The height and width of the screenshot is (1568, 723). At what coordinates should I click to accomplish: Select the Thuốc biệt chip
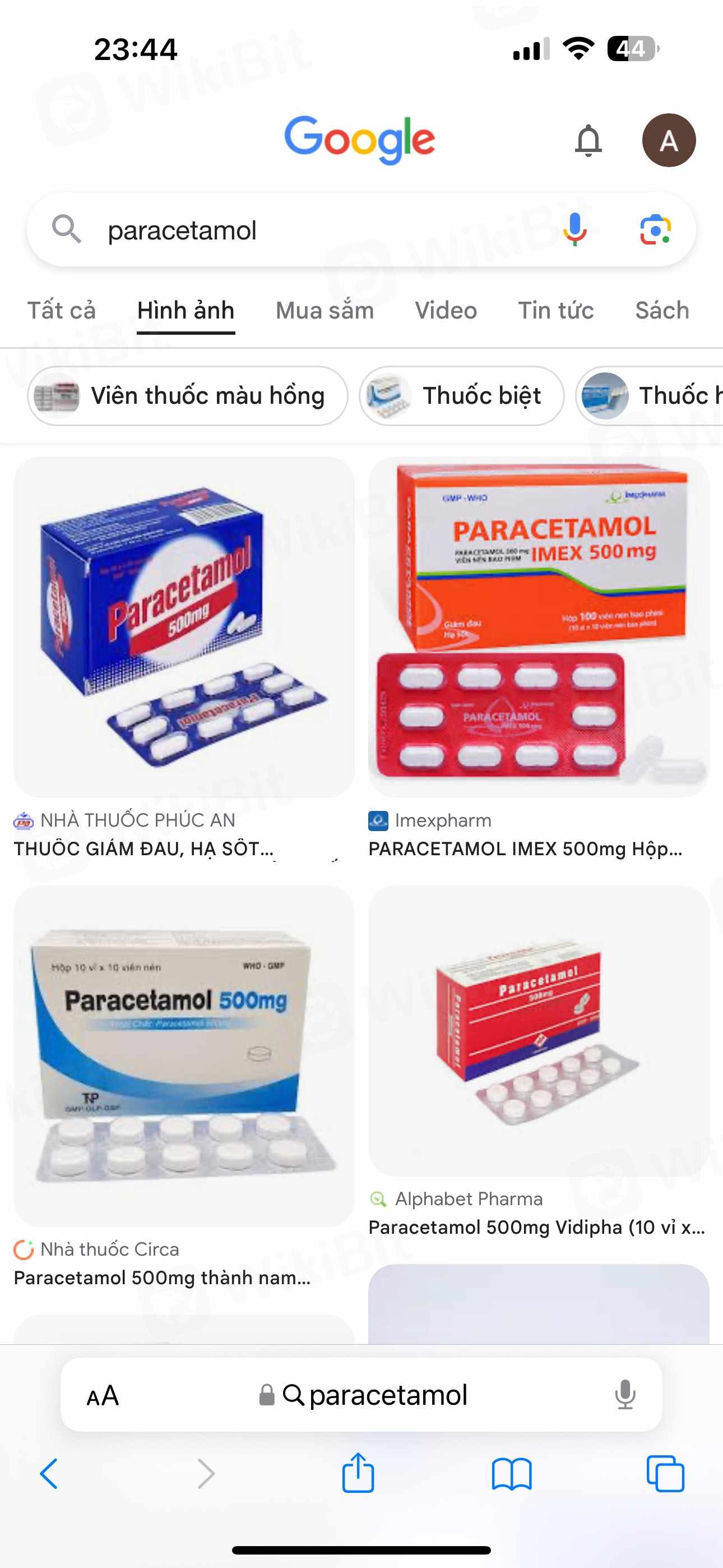(x=461, y=396)
